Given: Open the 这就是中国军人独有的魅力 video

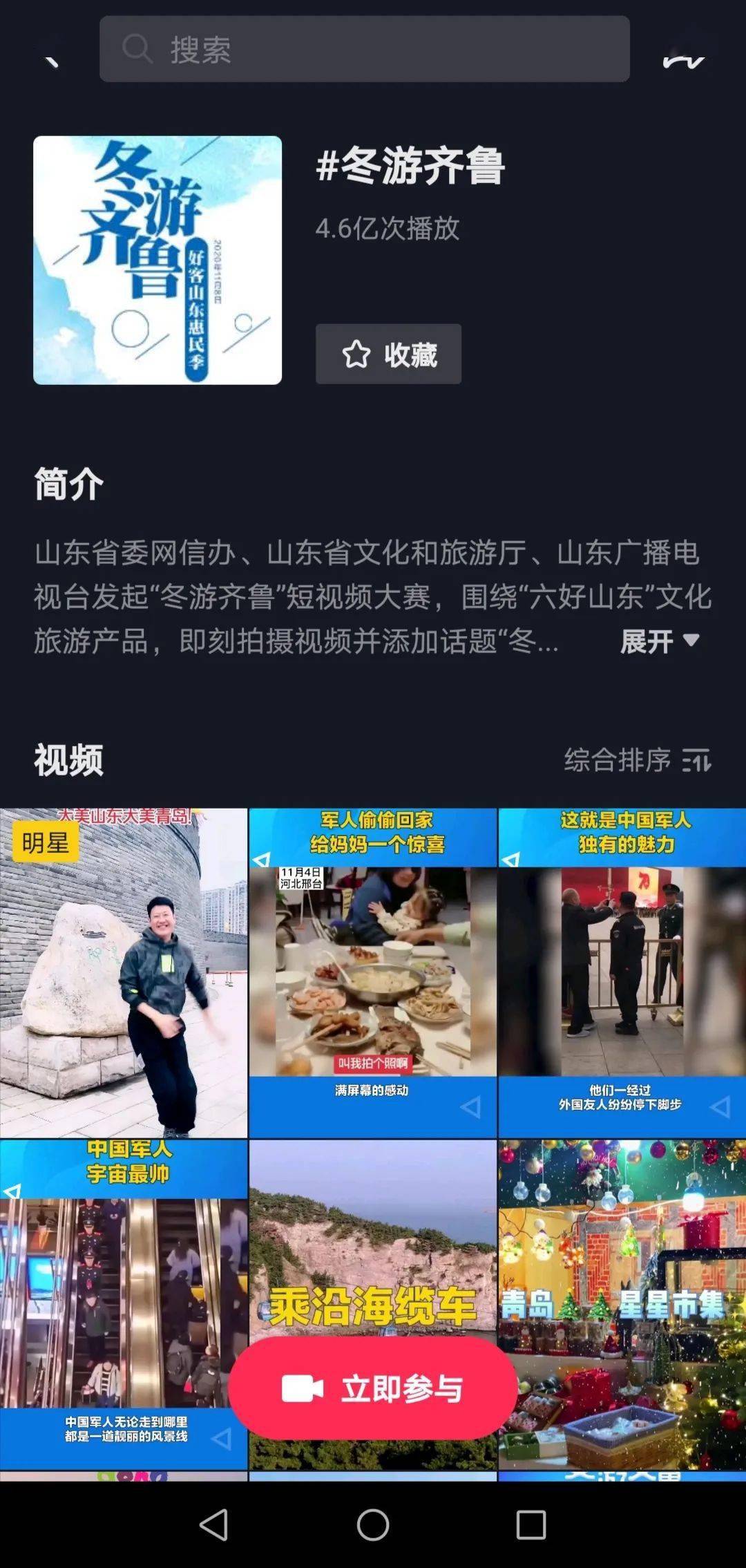Looking at the screenshot, I should point(622,973).
